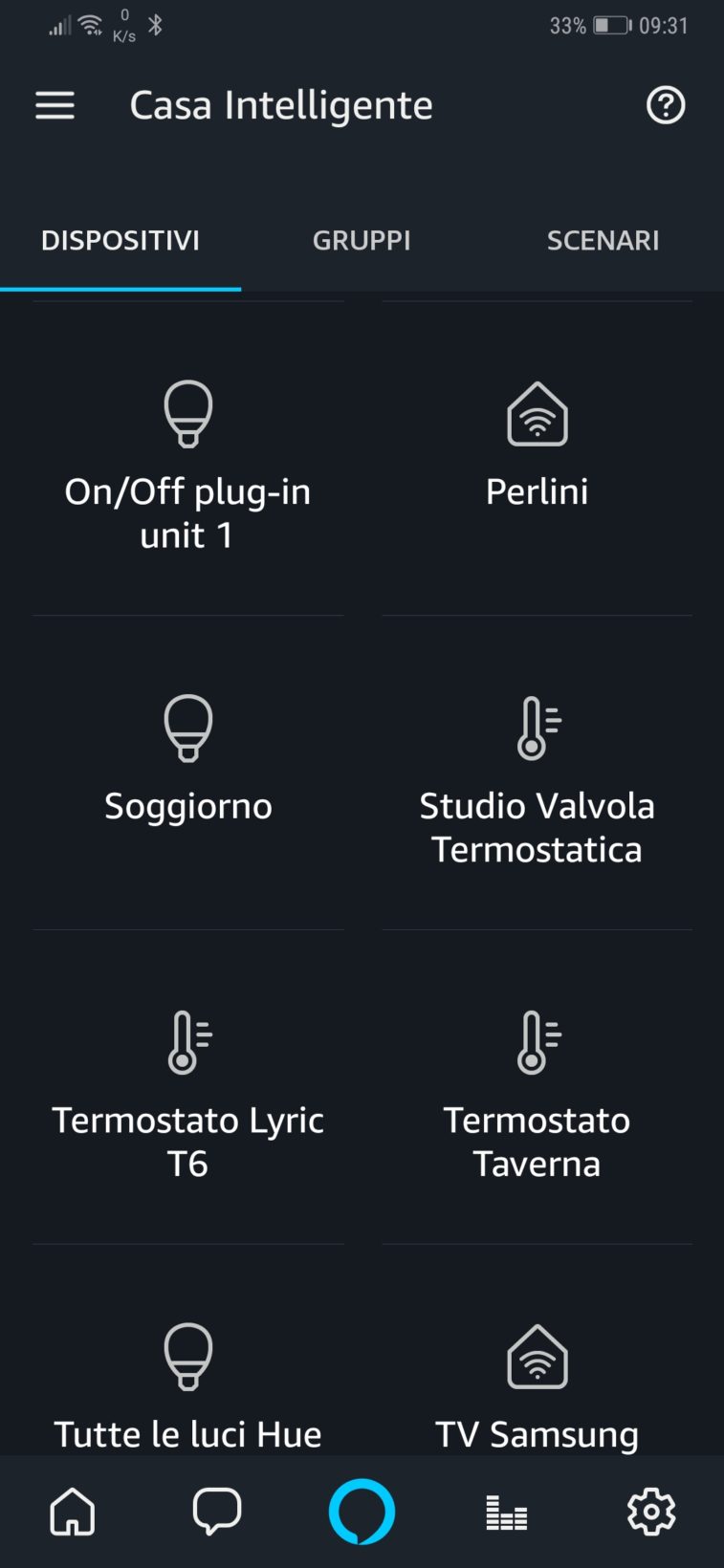Image resolution: width=724 pixels, height=1568 pixels.
Task: Open the Communicate chat bubble tab
Action: pyautogui.click(x=217, y=1512)
